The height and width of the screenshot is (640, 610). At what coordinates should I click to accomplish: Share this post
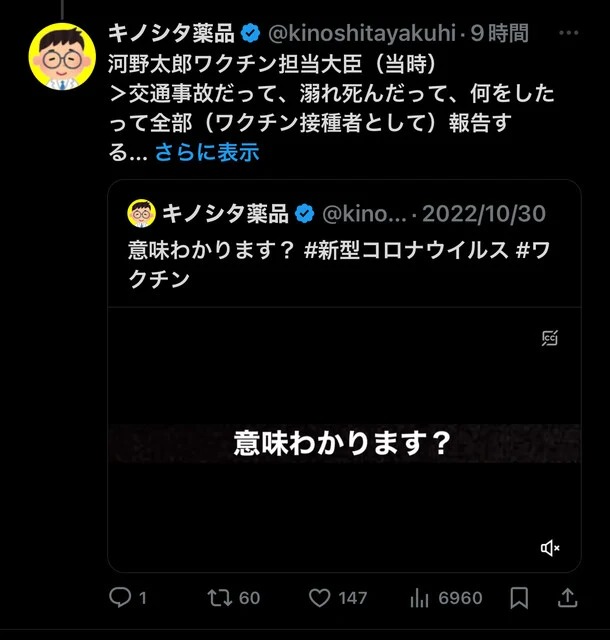point(567,598)
